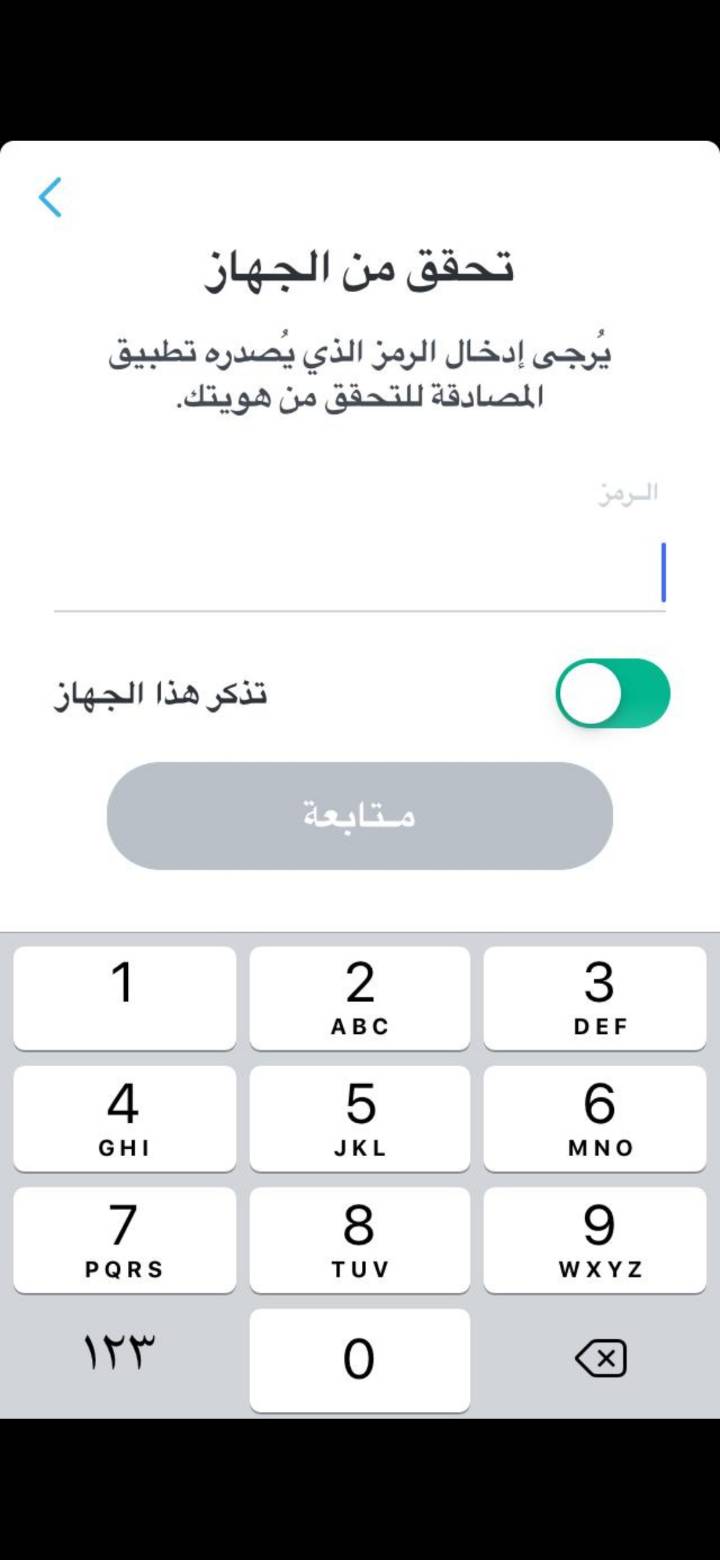Delete a digit with the backspace key
The image size is (720, 1560).
[x=601, y=1359]
